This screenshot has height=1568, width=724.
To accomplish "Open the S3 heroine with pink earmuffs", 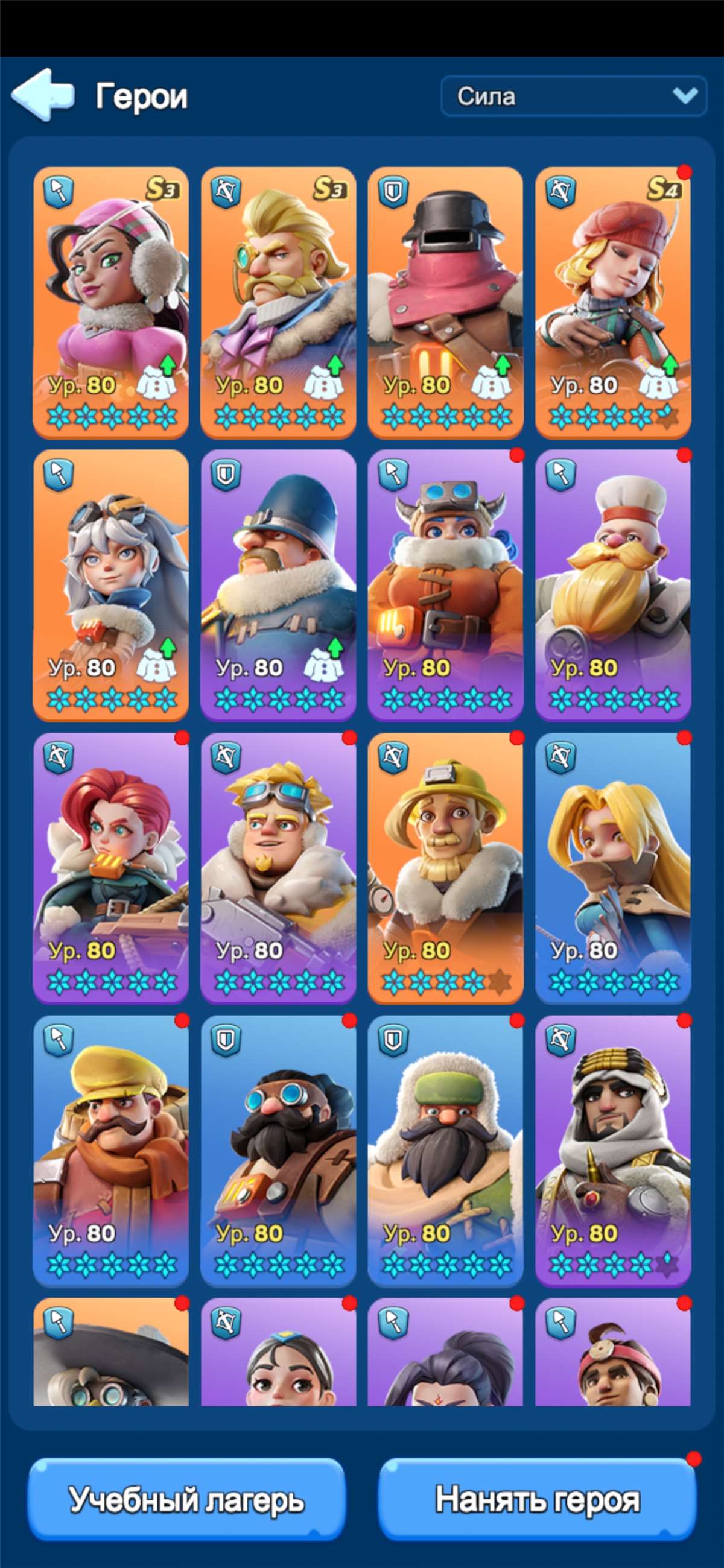I will pos(111,302).
